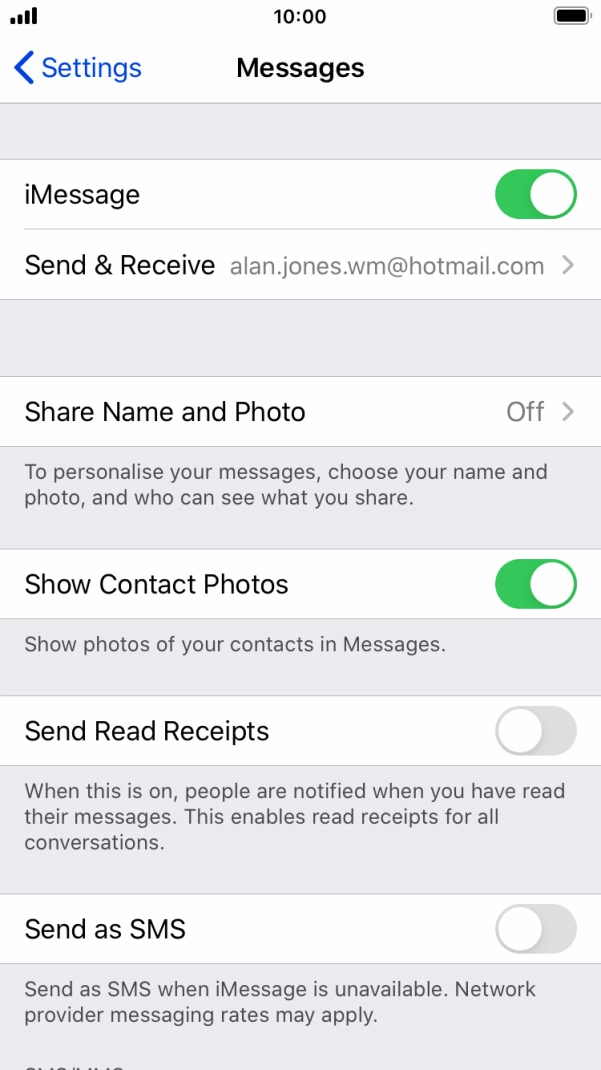The image size is (601, 1070).
Task: Enable Send Read Receipts
Action: [x=535, y=731]
